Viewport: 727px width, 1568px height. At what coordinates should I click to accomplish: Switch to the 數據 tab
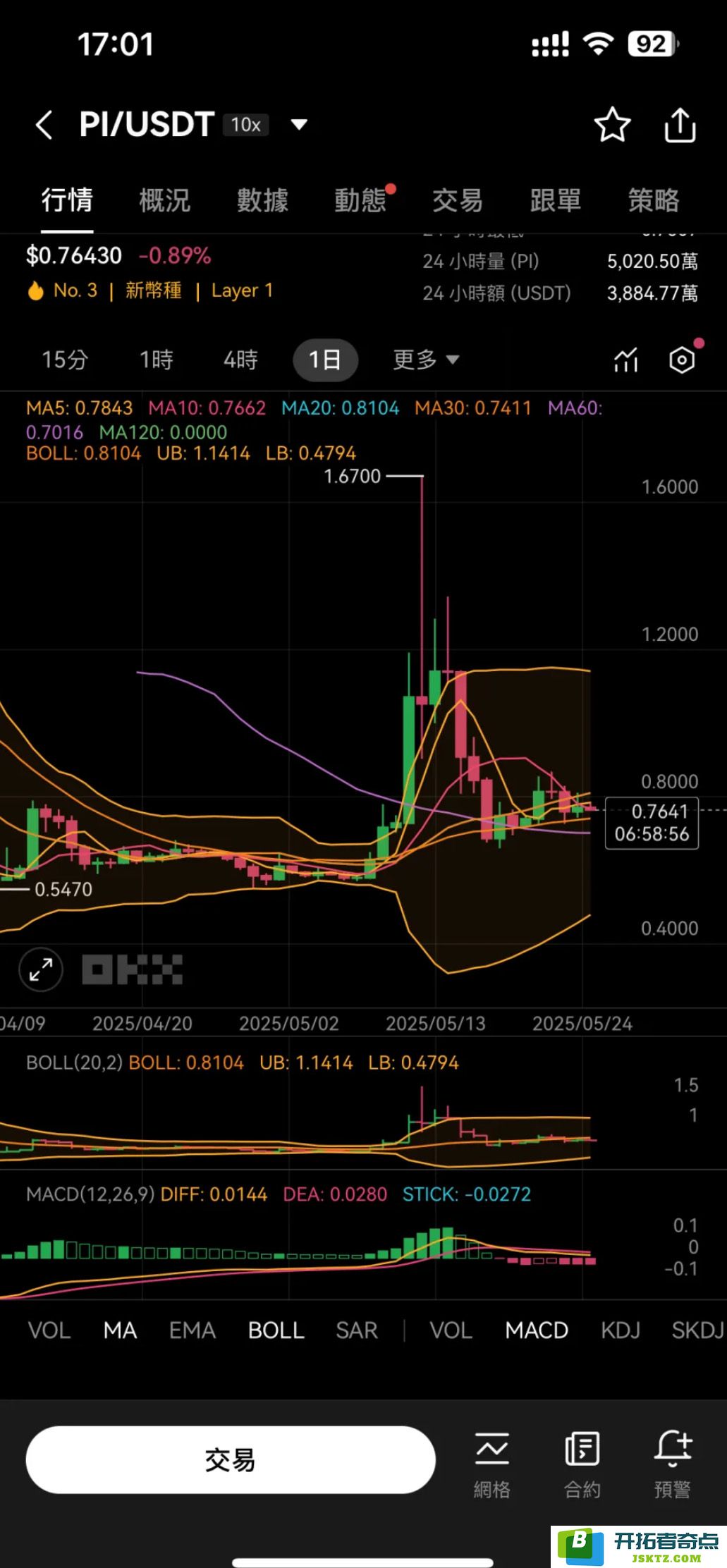[262, 200]
